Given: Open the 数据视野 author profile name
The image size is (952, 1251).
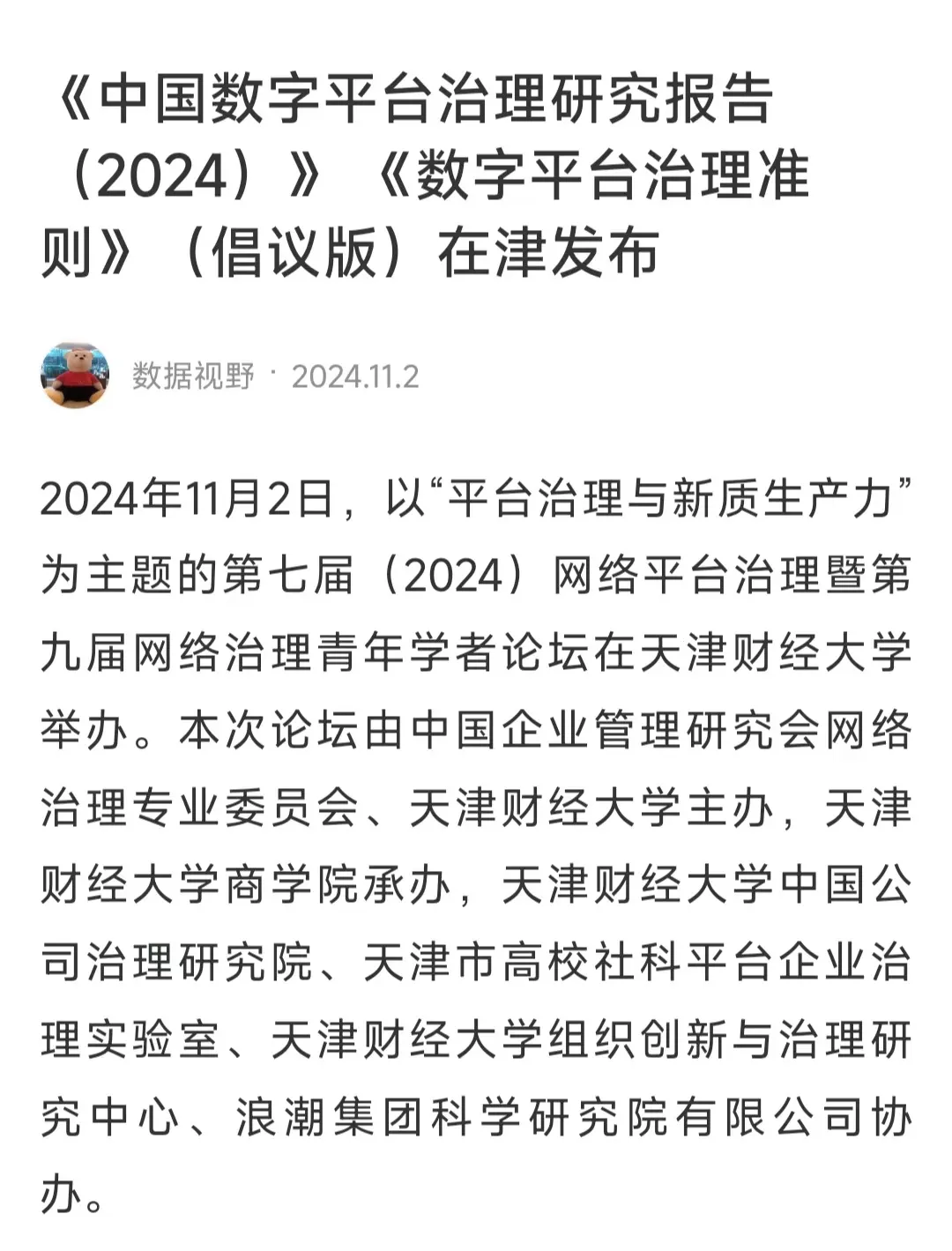Looking at the screenshot, I should point(193,376).
